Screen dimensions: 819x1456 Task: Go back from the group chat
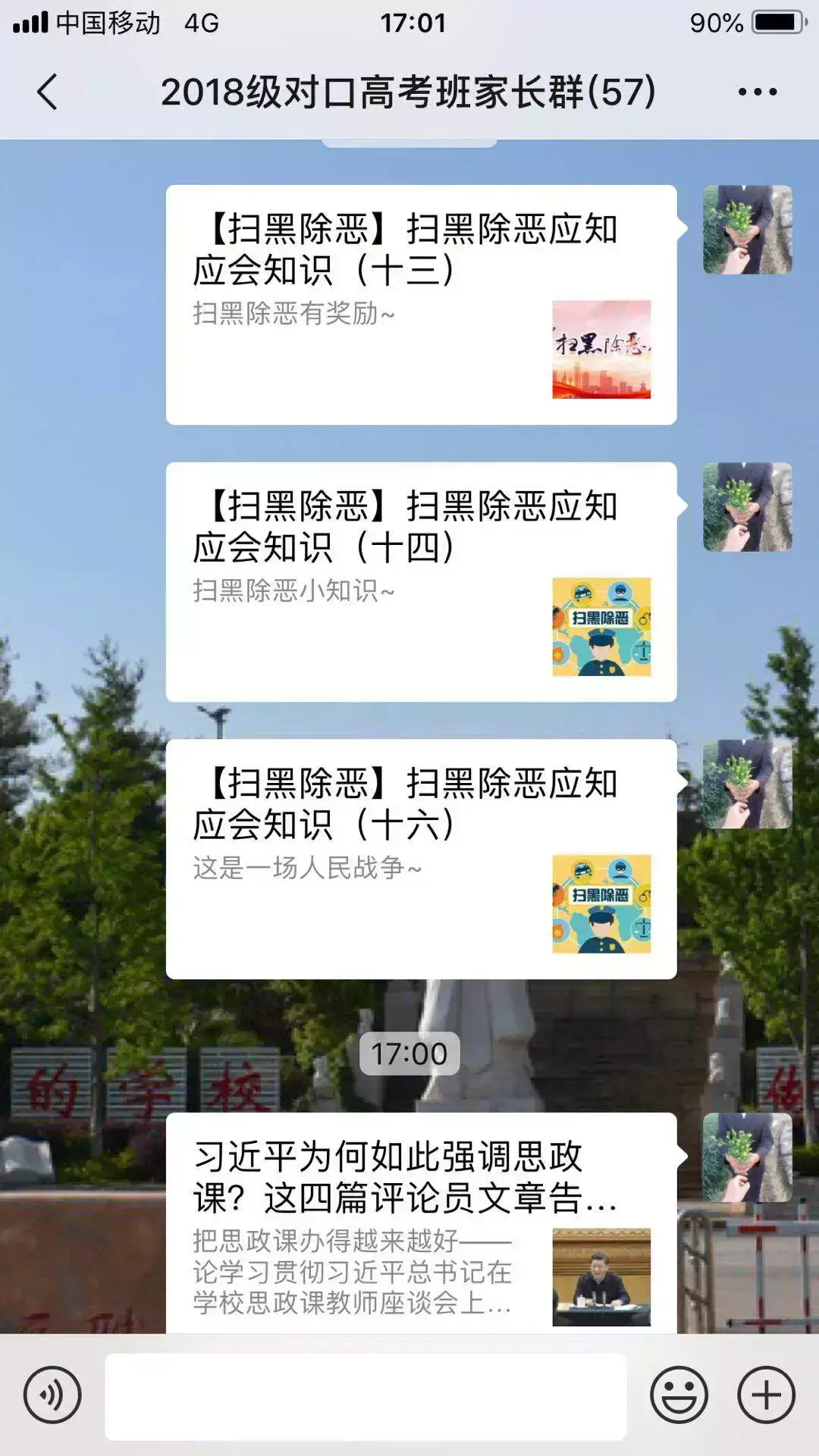47,92
